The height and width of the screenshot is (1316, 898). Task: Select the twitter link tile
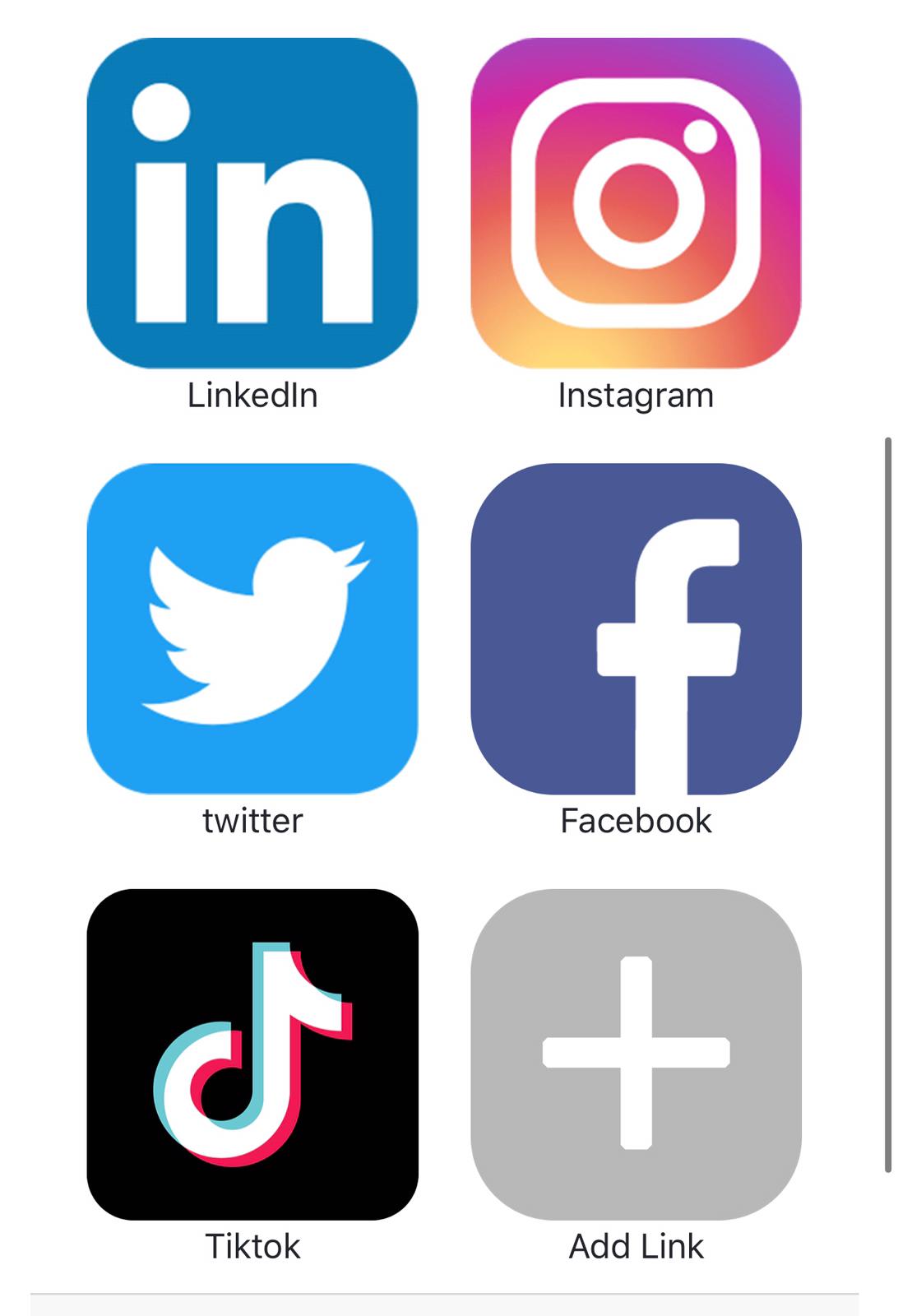coord(252,628)
